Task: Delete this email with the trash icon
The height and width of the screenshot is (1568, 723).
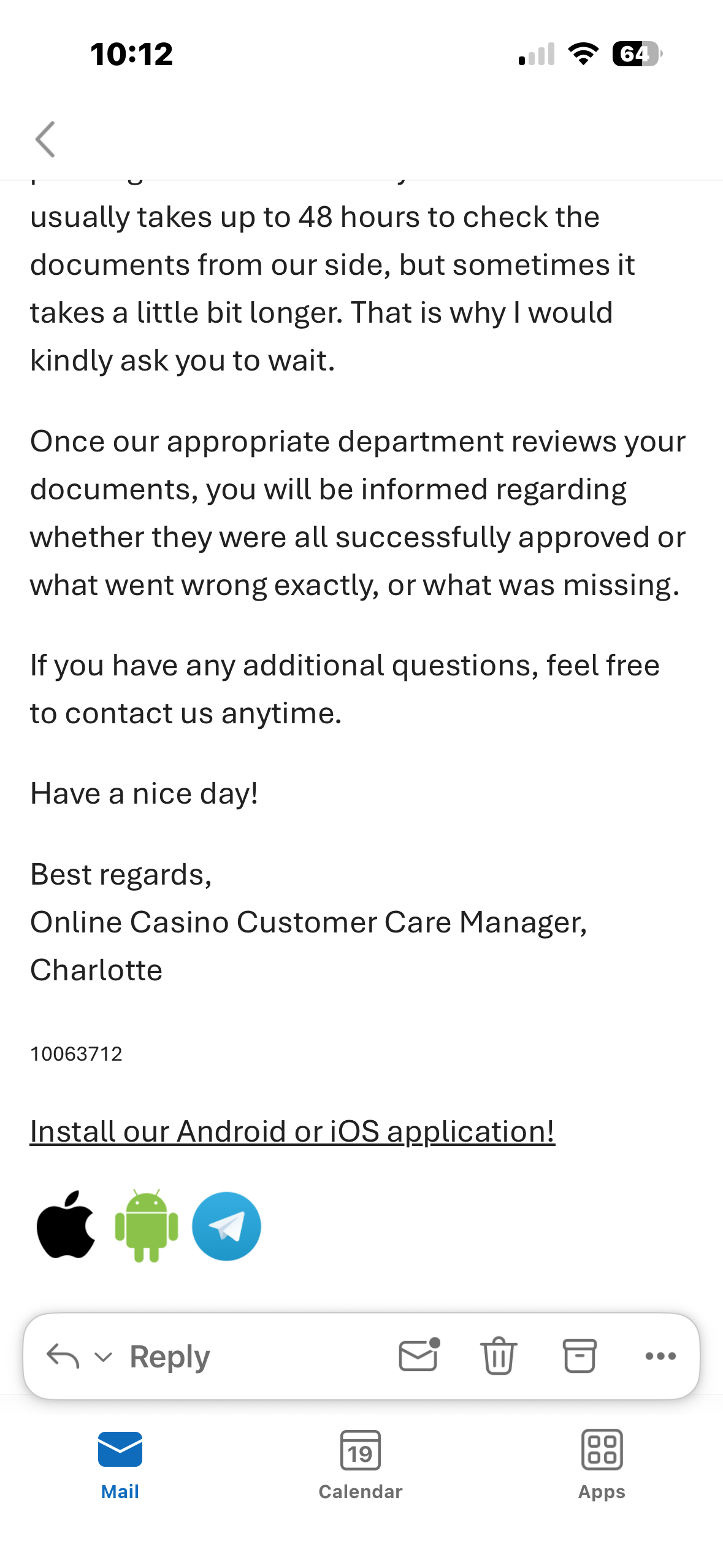Action: (x=499, y=1356)
